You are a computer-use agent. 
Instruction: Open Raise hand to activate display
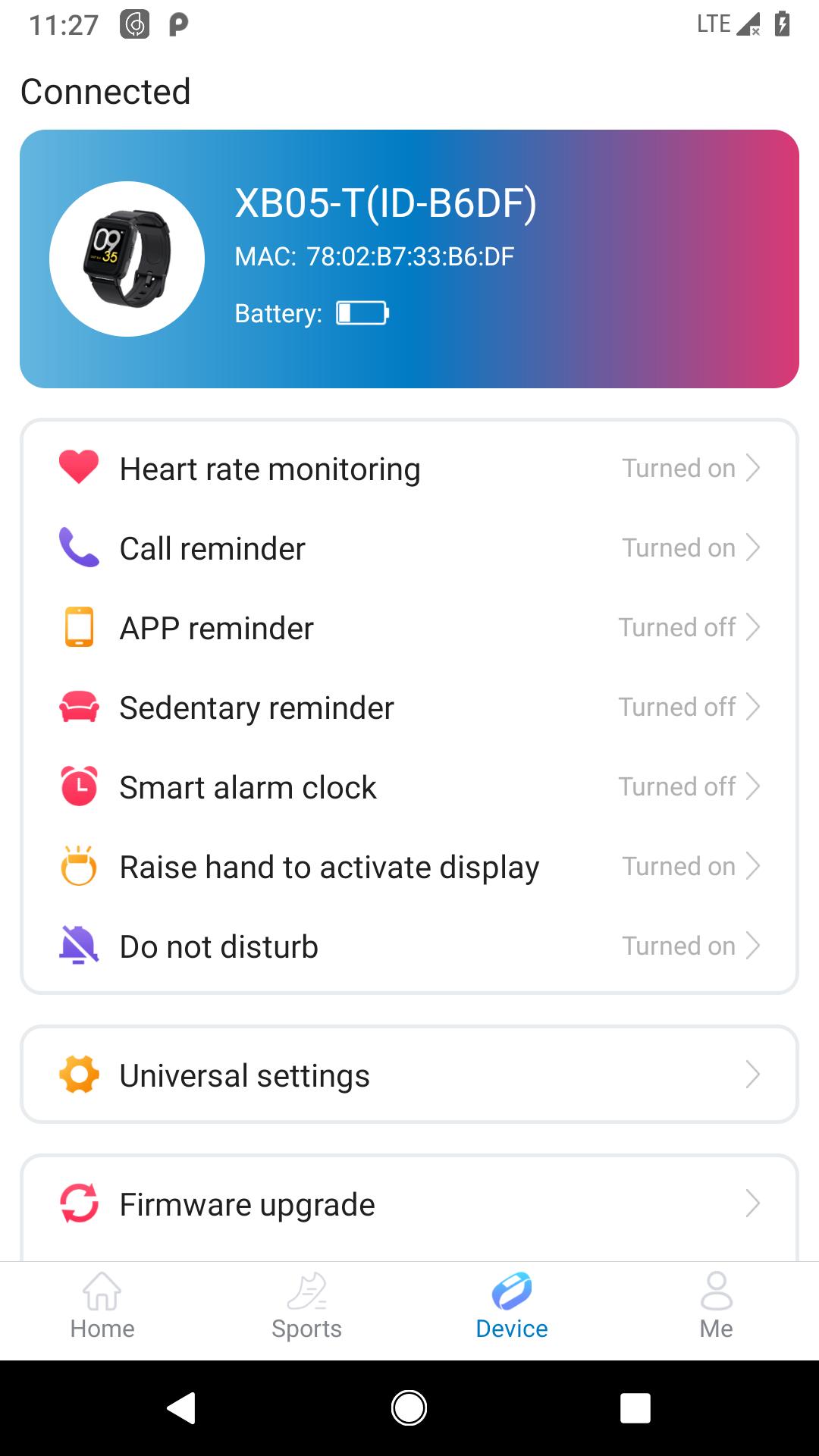point(409,867)
